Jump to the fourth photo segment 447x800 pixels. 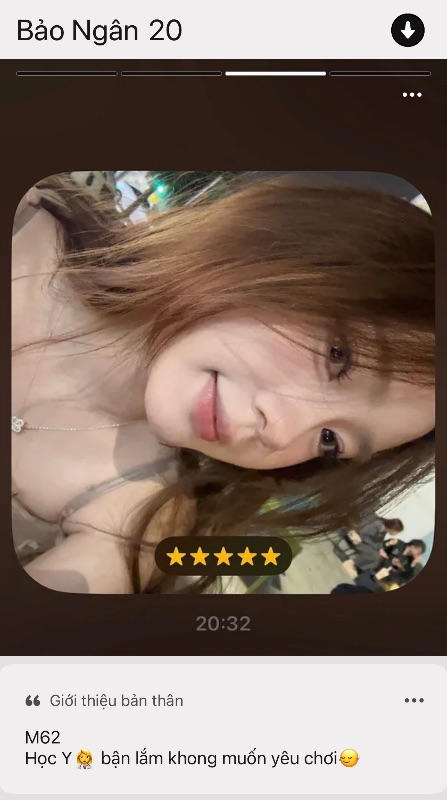[380, 73]
